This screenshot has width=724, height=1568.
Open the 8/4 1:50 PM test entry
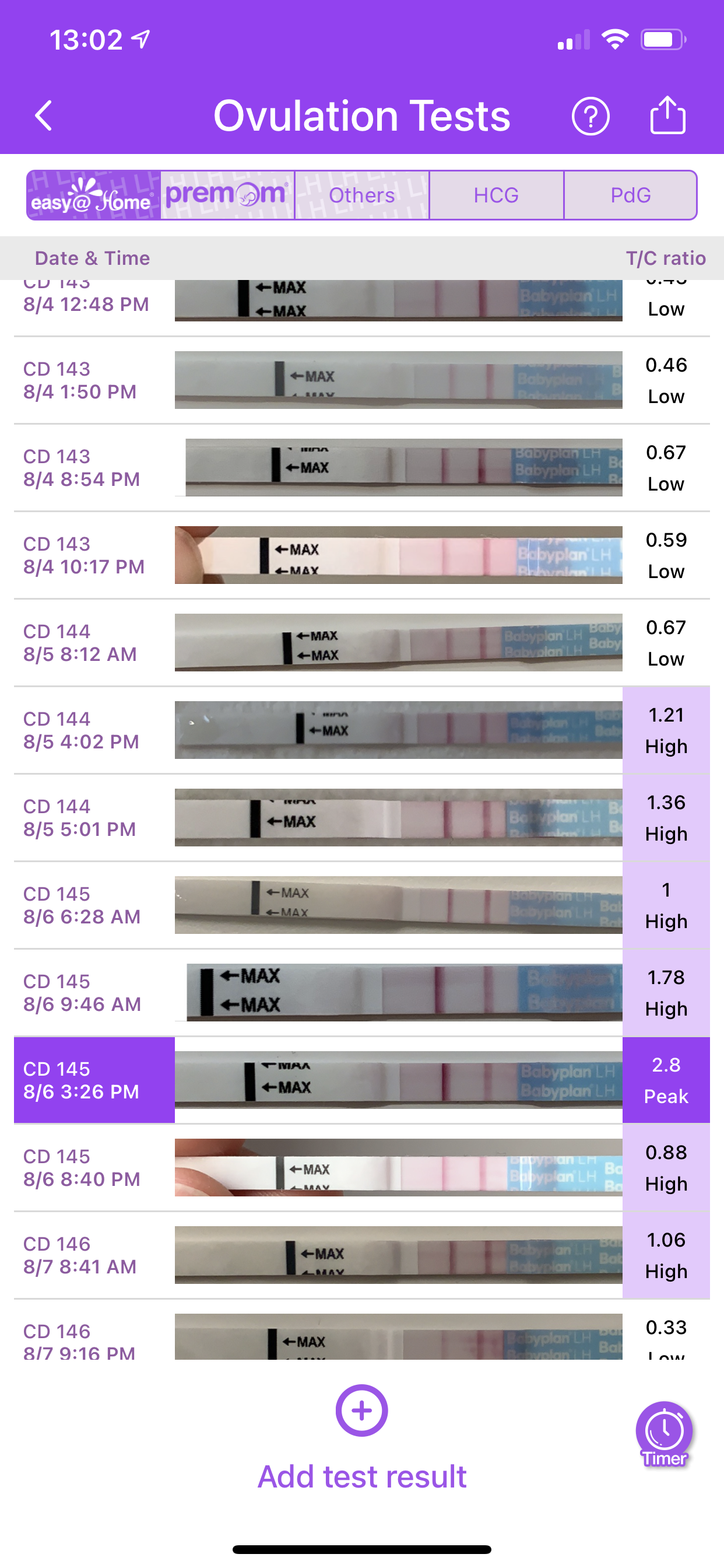(x=361, y=380)
